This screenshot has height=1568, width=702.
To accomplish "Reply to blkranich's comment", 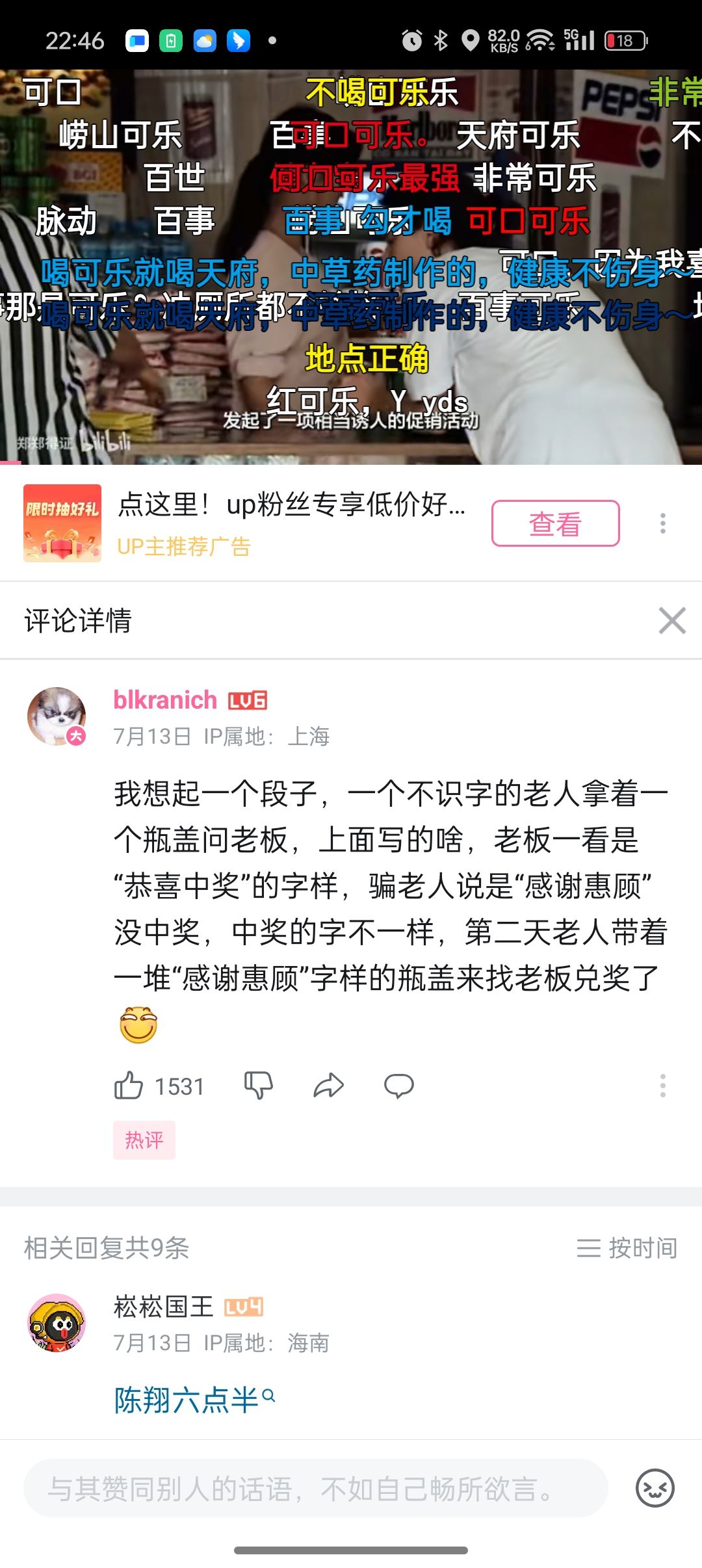I will click(x=398, y=1086).
